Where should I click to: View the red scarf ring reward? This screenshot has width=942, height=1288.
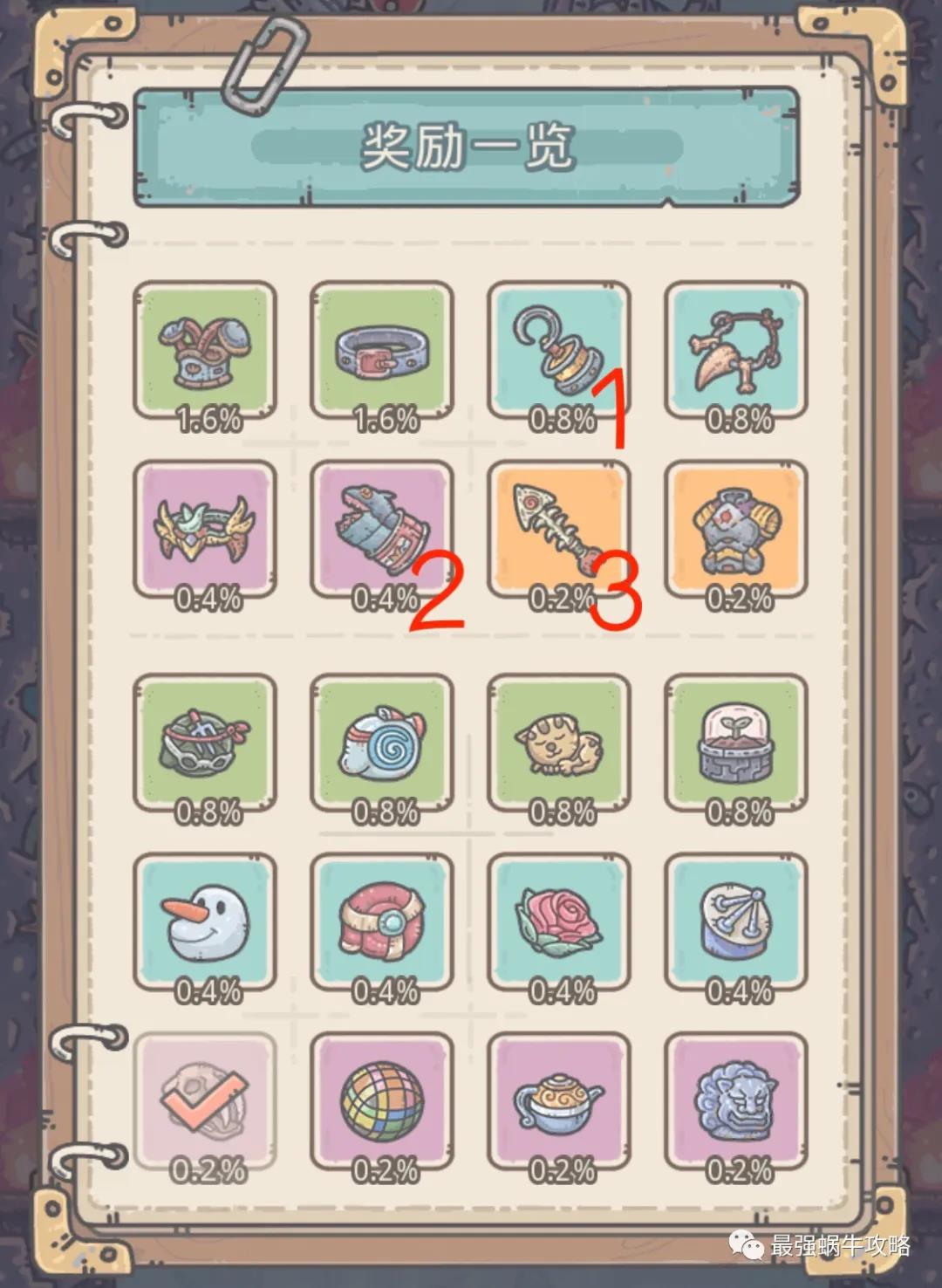click(x=382, y=922)
